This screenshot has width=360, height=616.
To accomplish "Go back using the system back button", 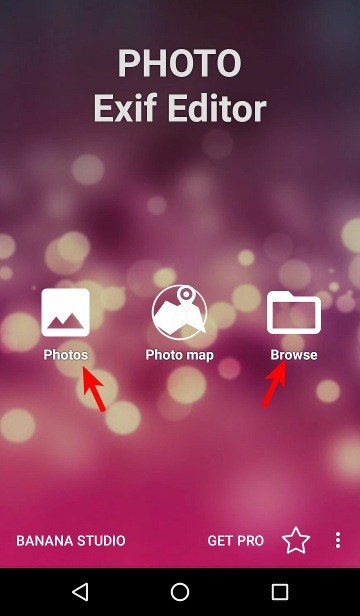I will [81, 592].
